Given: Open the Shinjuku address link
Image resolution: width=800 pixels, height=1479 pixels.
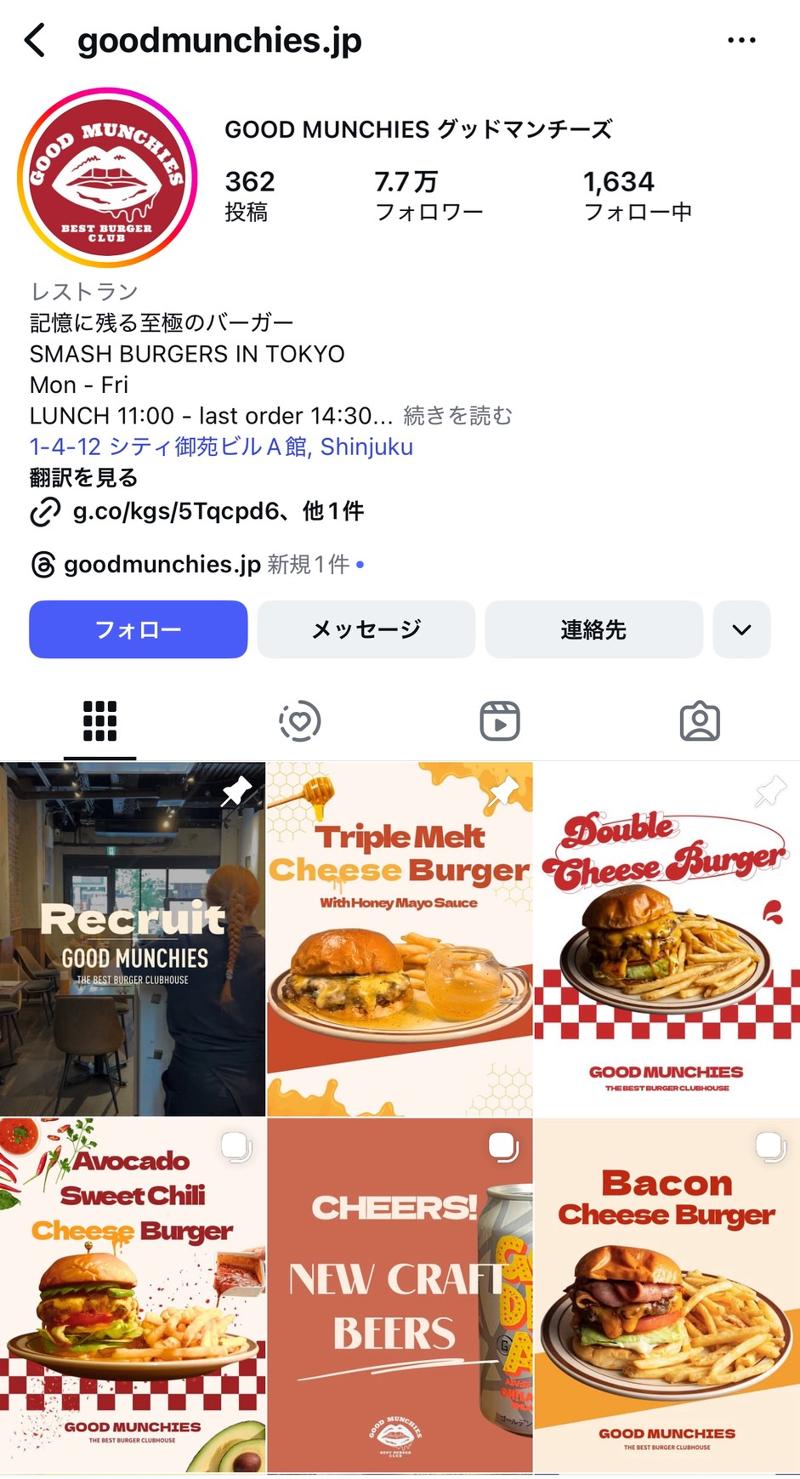Looking at the screenshot, I should pos(220,447).
